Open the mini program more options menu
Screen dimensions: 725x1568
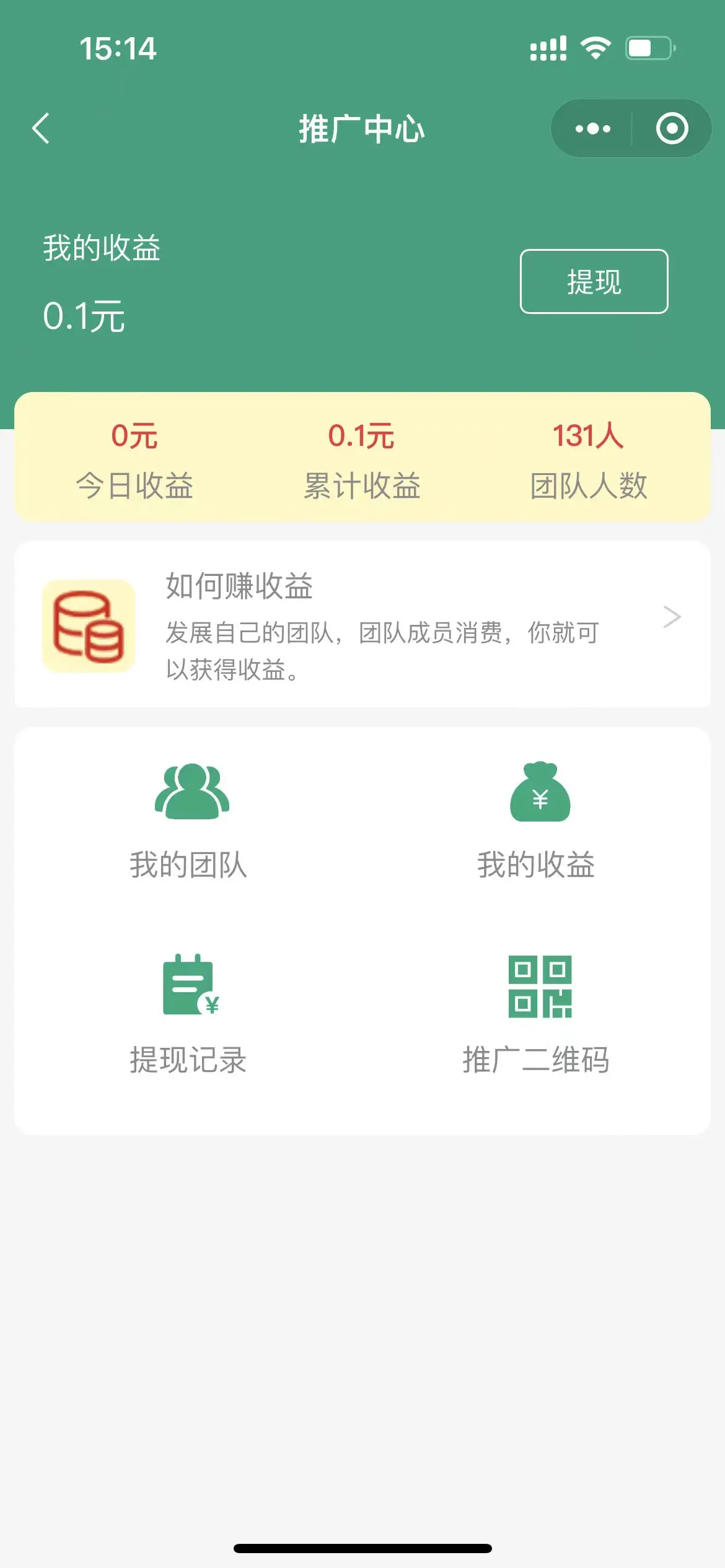(592, 129)
